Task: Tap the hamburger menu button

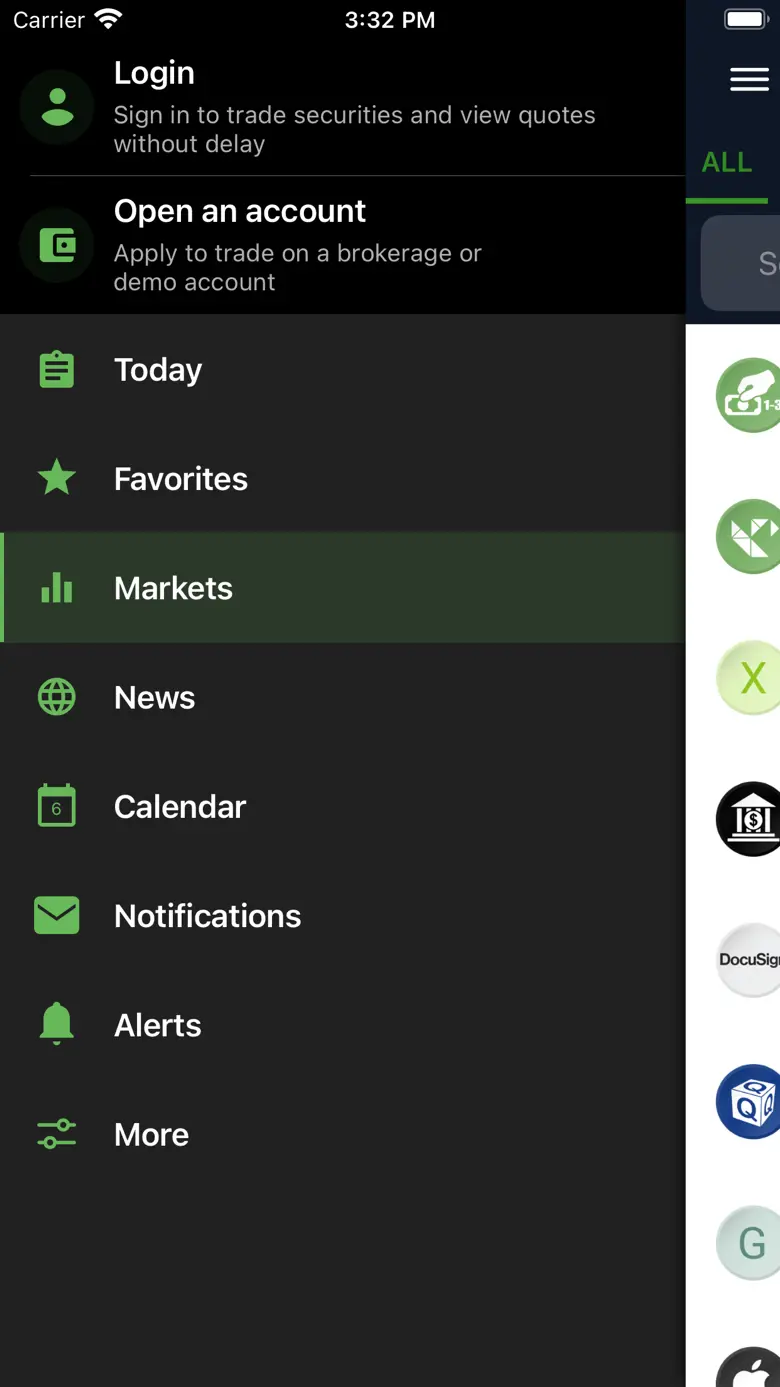Action: click(x=749, y=80)
